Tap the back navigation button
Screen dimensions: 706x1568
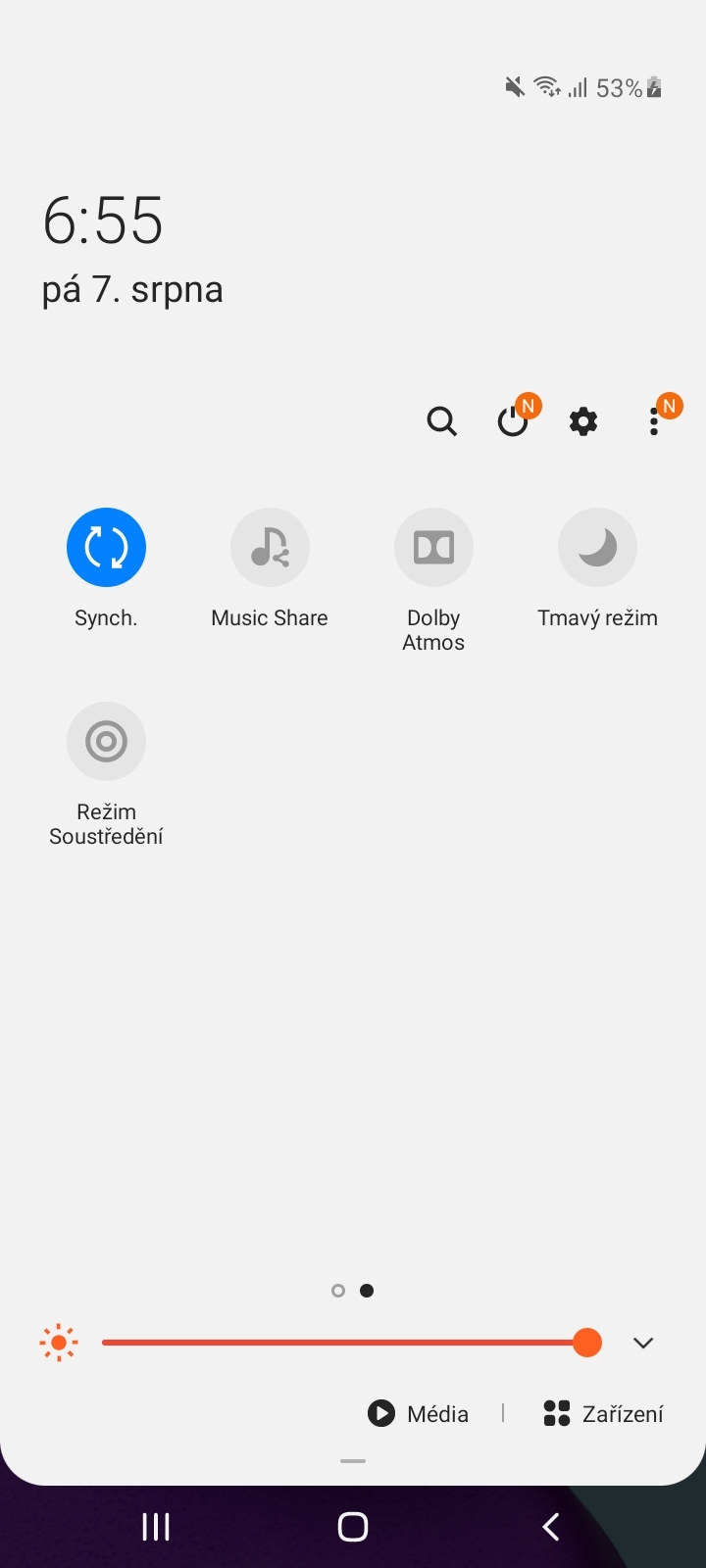550,1525
